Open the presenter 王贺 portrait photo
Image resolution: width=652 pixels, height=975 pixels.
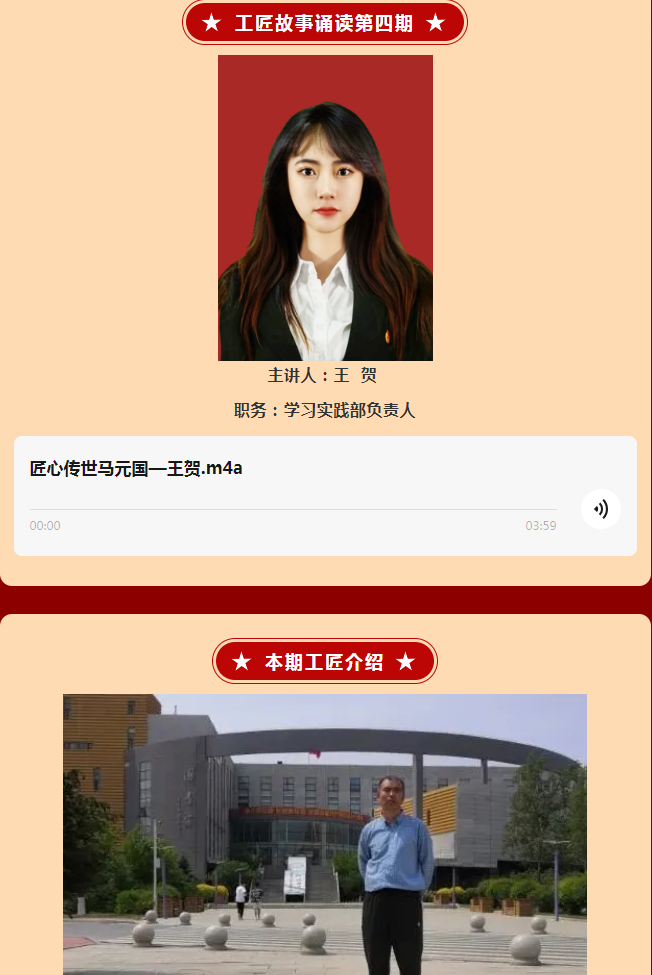[x=325, y=208]
